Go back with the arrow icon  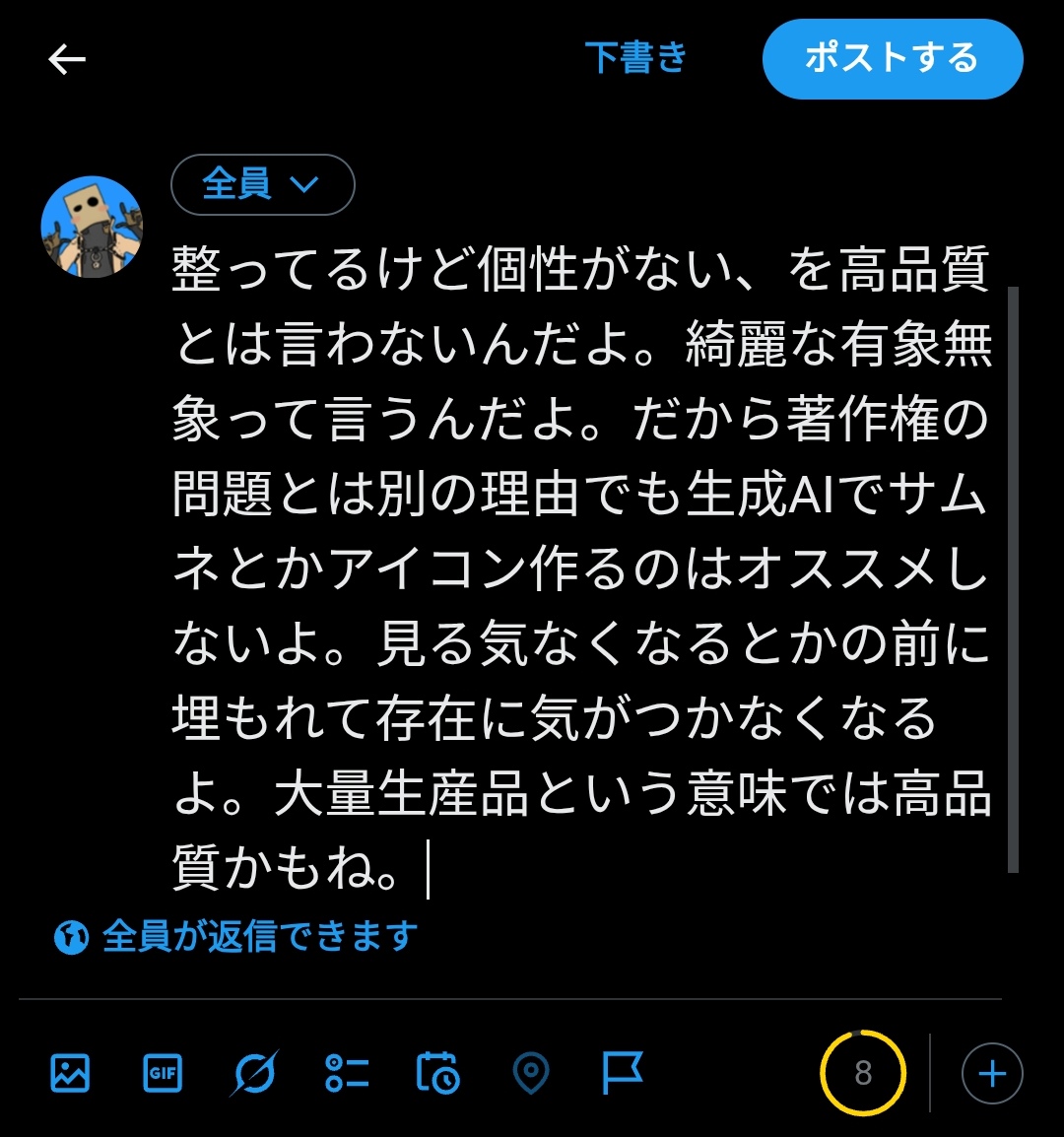click(x=67, y=60)
